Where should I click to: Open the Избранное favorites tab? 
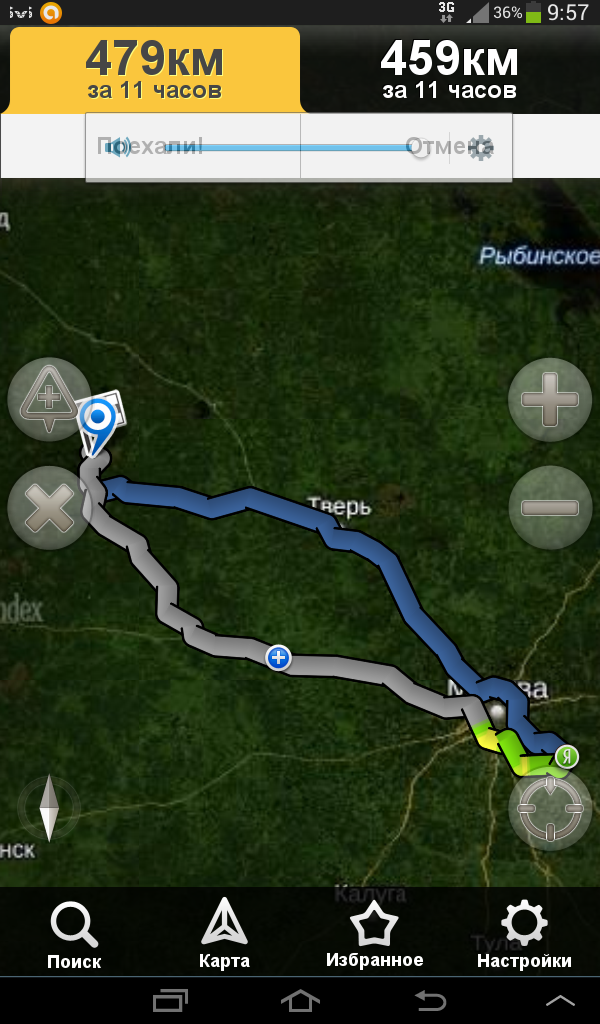coord(374,934)
